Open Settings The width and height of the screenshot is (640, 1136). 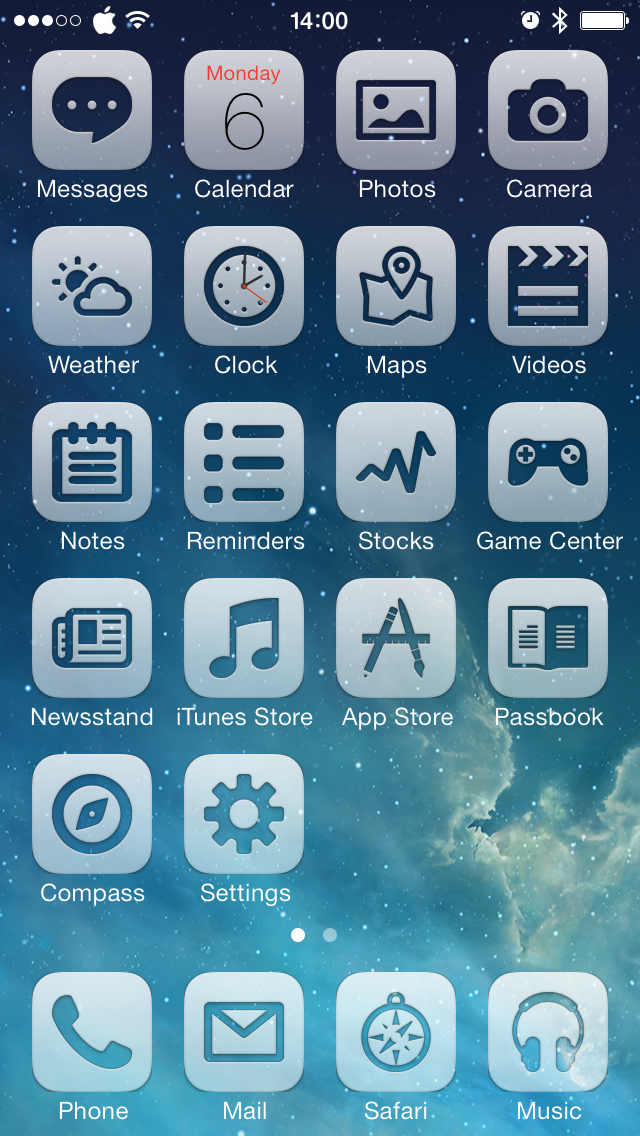tap(244, 814)
